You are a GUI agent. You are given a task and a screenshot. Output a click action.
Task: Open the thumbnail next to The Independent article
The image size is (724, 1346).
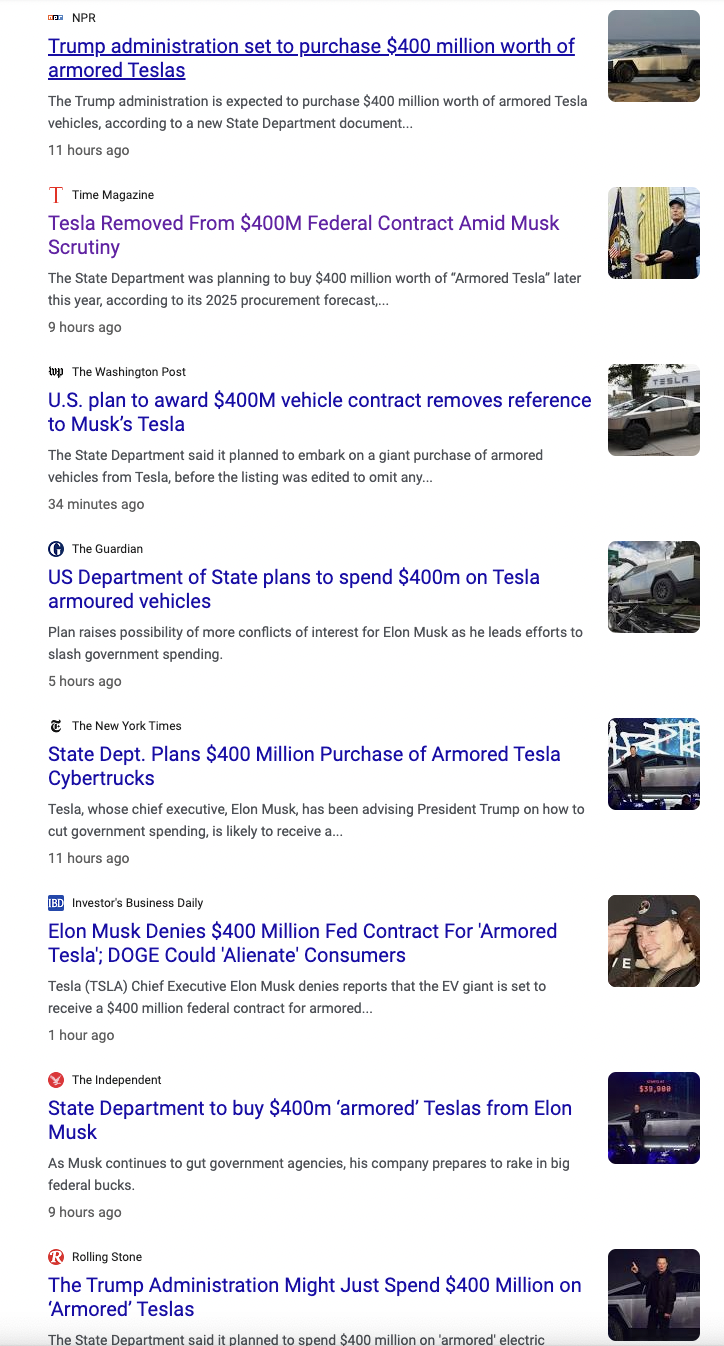tap(653, 1118)
